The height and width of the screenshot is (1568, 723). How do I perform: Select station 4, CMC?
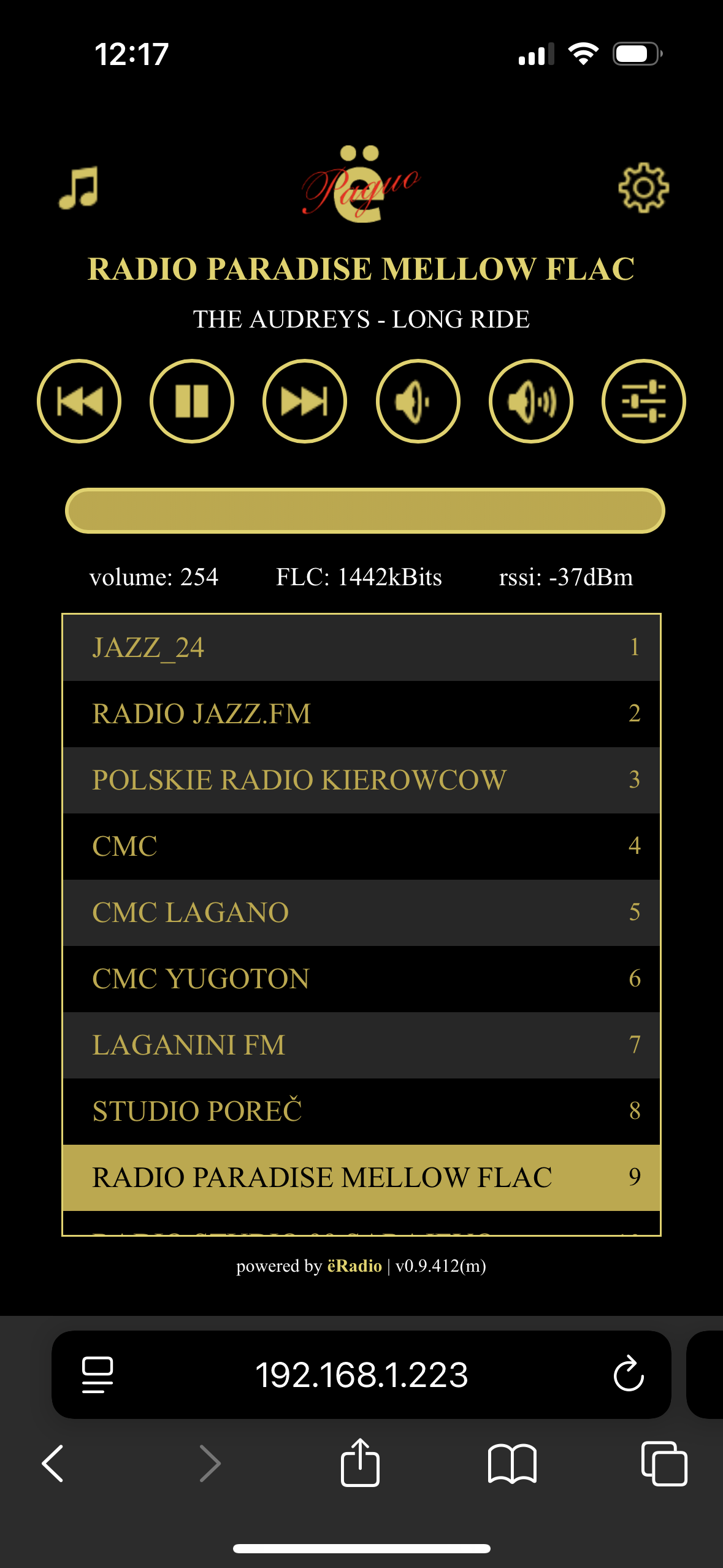point(361,847)
